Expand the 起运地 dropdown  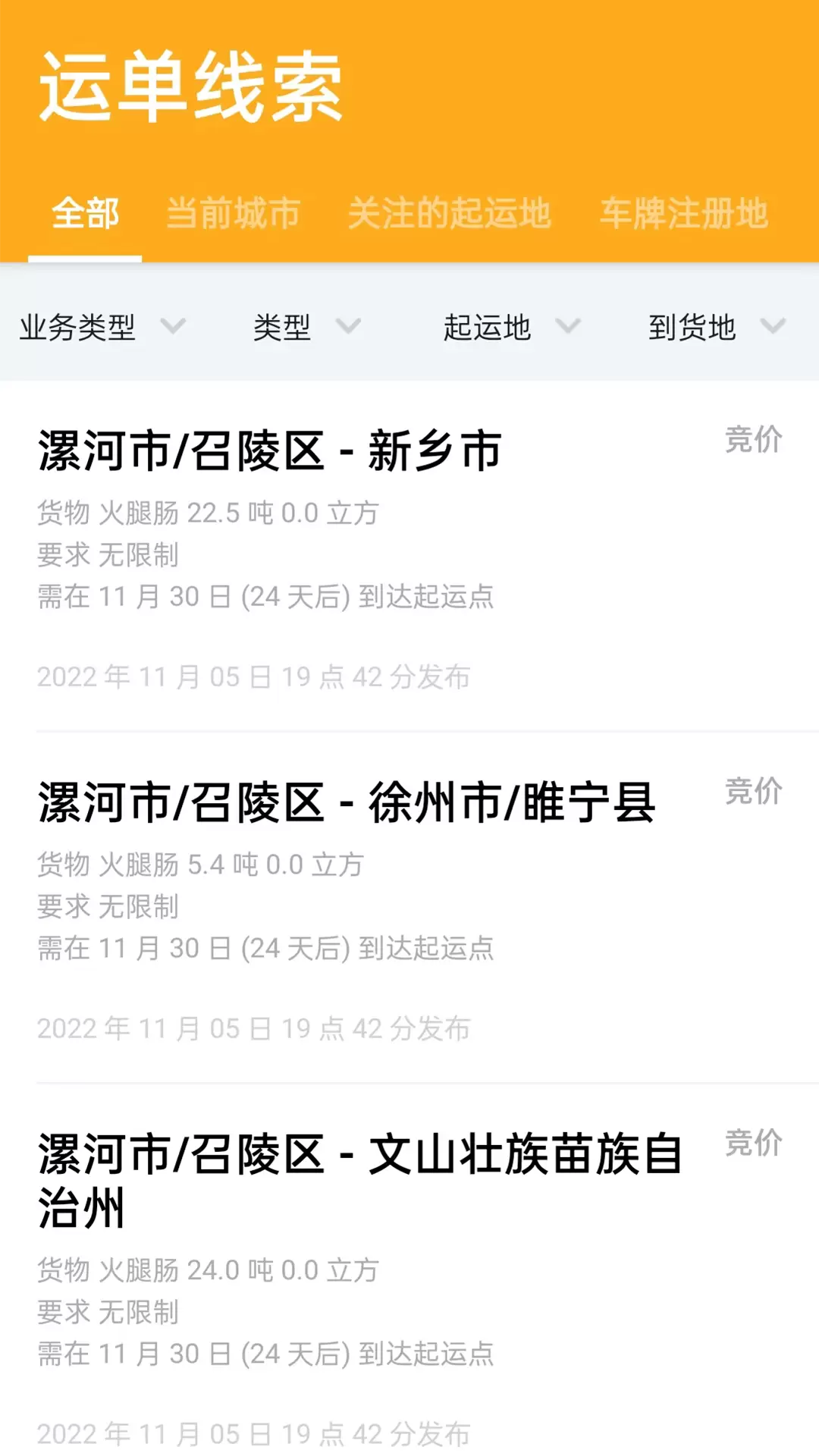pyautogui.click(x=512, y=328)
